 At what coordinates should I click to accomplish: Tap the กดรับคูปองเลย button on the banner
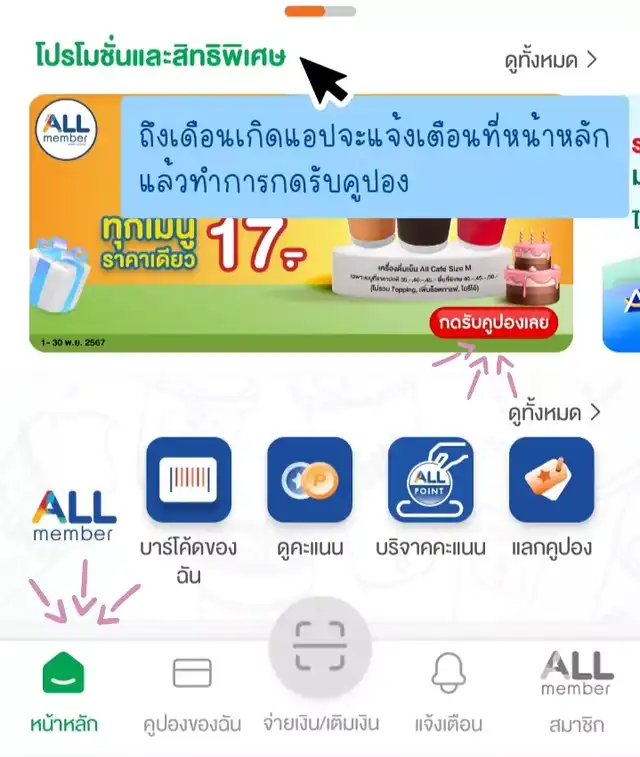click(493, 322)
